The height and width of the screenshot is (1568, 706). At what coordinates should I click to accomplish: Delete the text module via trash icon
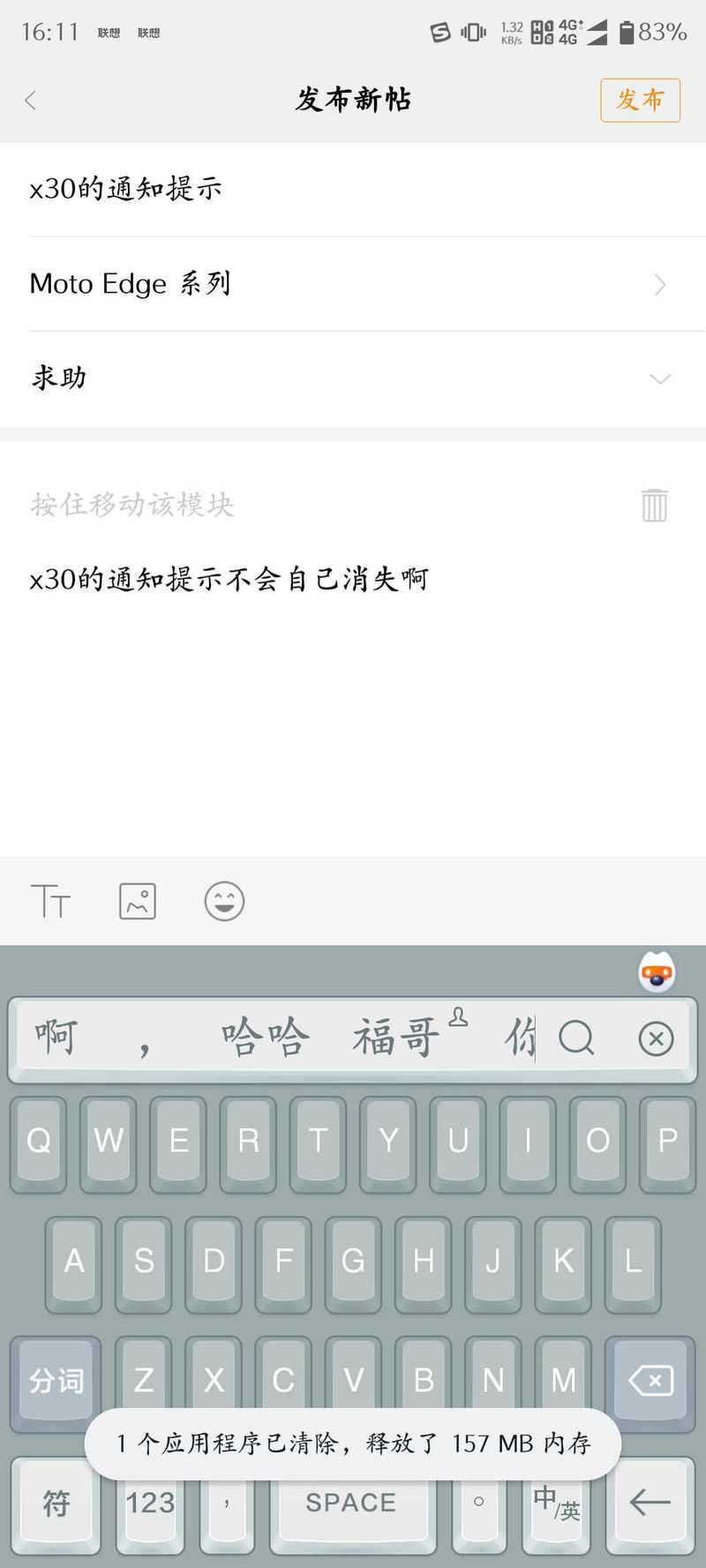[654, 505]
